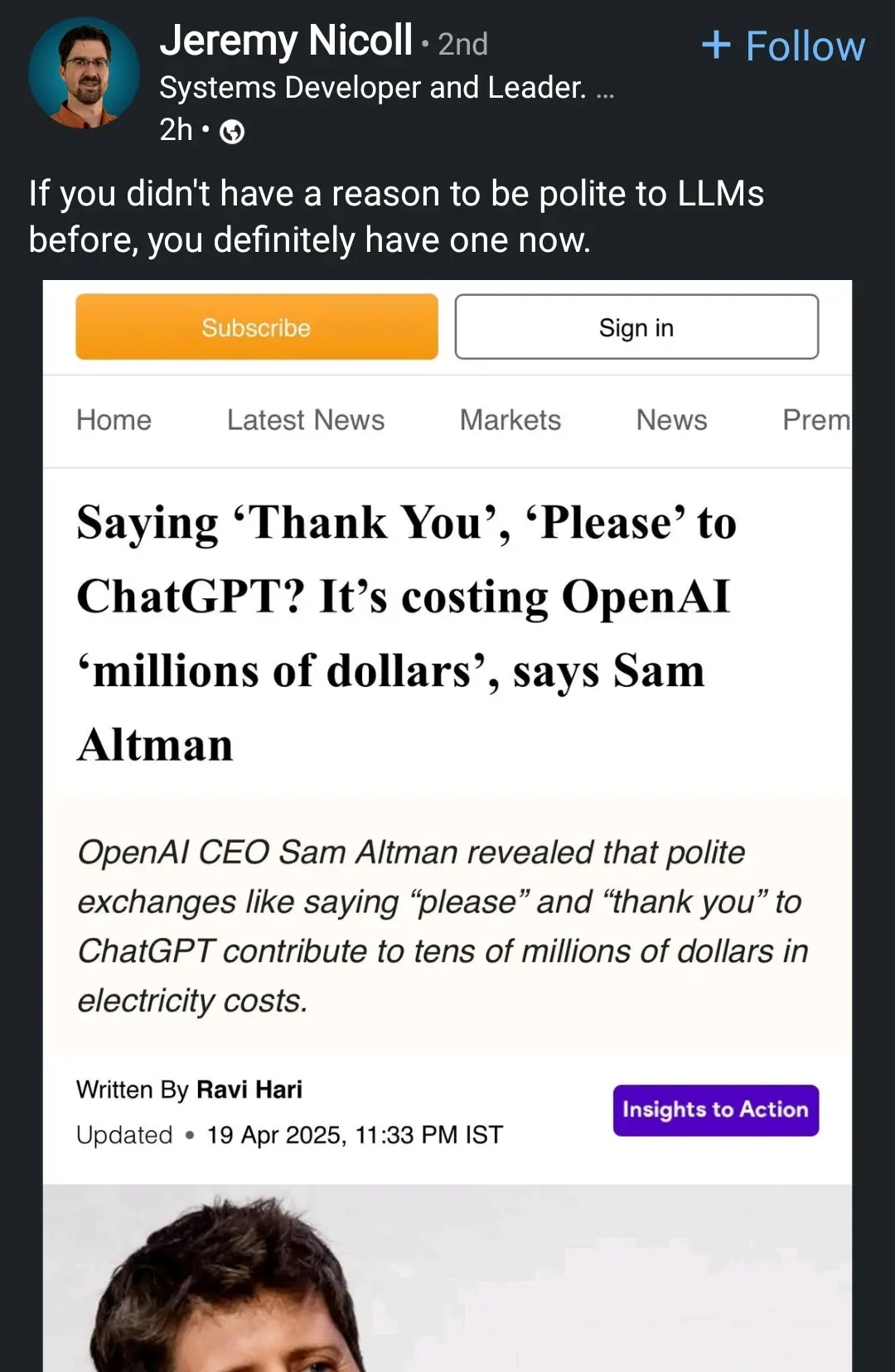Open Jeremy Nicoll's profile picture

tap(84, 73)
